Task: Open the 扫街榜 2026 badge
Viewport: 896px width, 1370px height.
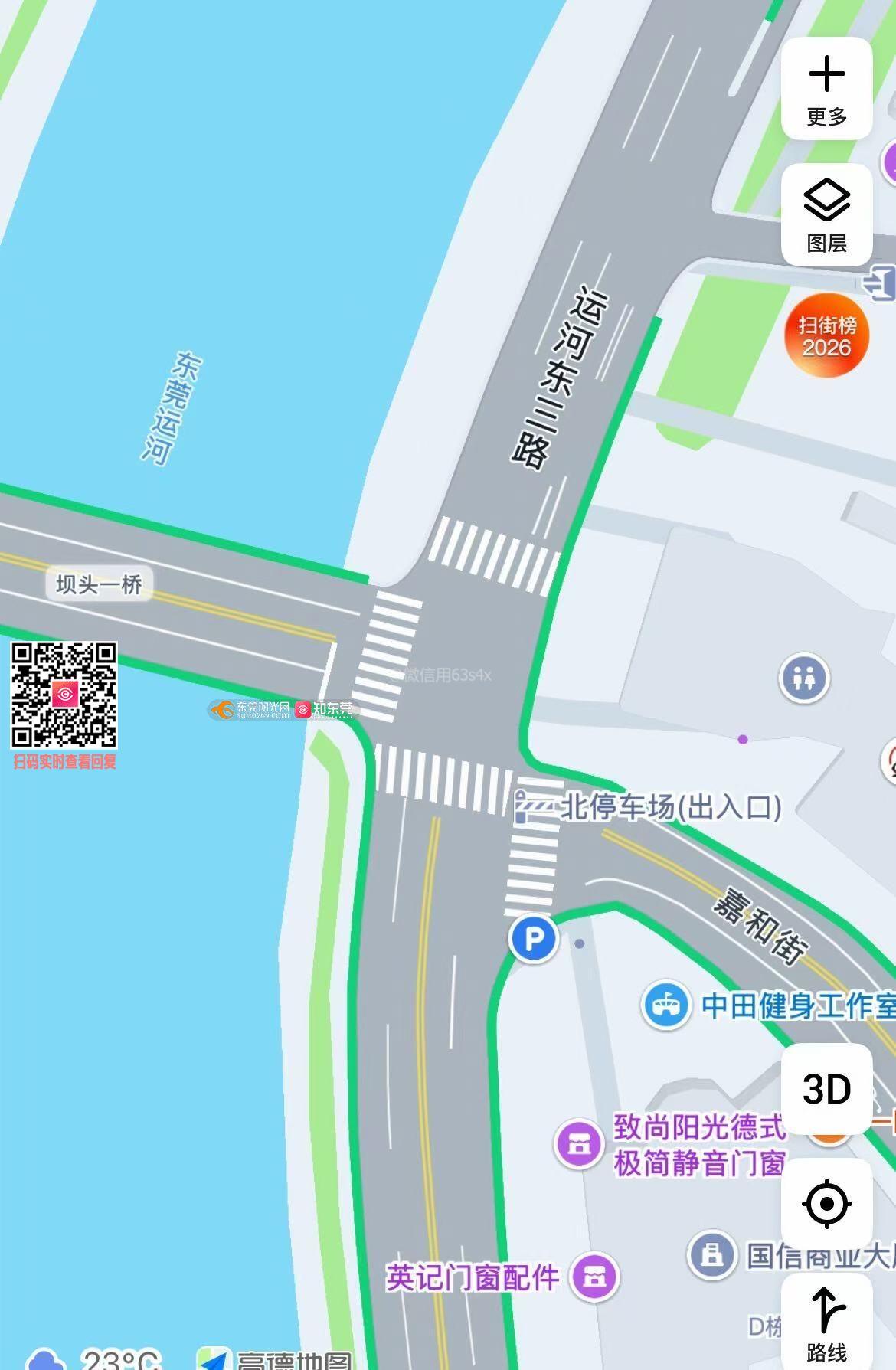Action: (x=826, y=335)
